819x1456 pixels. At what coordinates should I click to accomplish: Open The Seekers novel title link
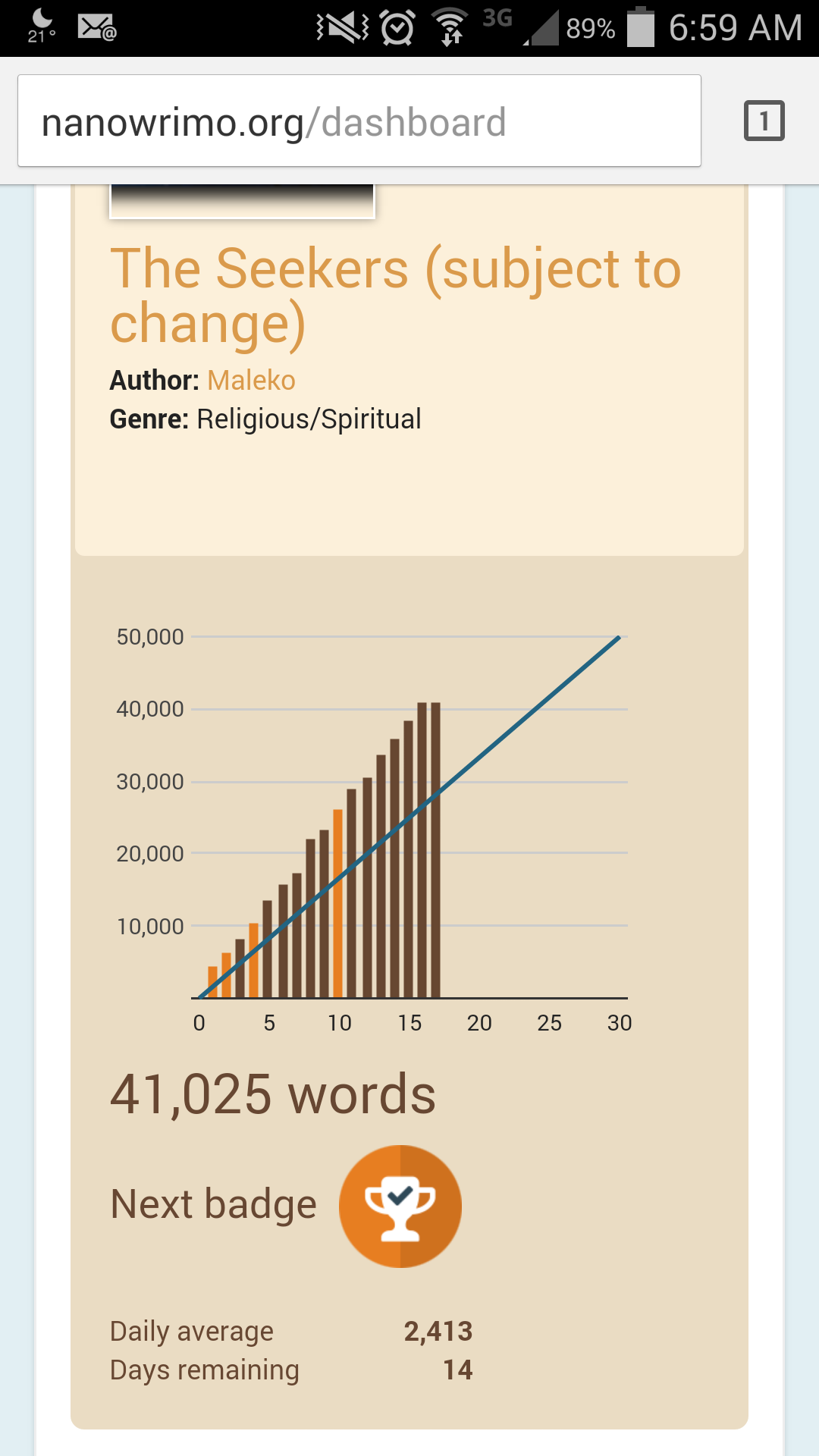[395, 296]
